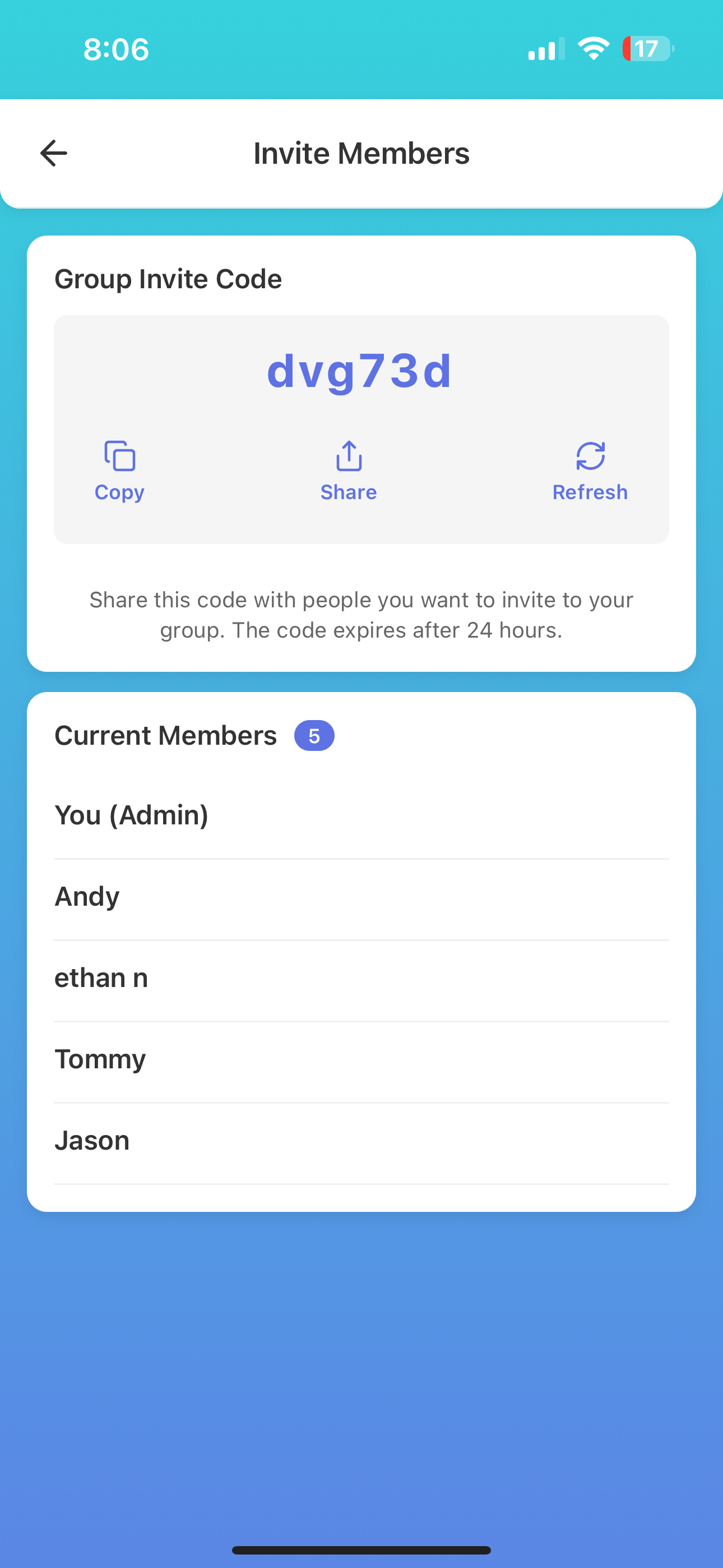The image size is (723, 1568).
Task: Go back using the arrow icon
Action: 54,153
